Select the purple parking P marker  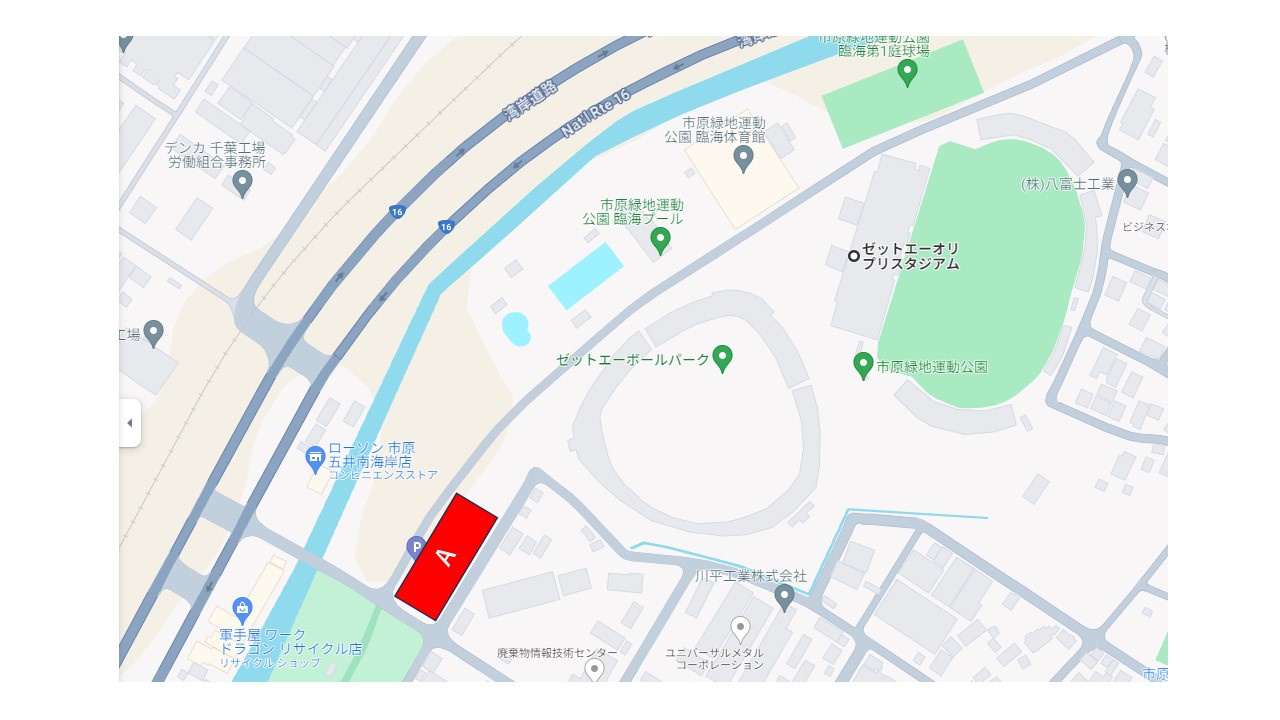click(x=416, y=546)
